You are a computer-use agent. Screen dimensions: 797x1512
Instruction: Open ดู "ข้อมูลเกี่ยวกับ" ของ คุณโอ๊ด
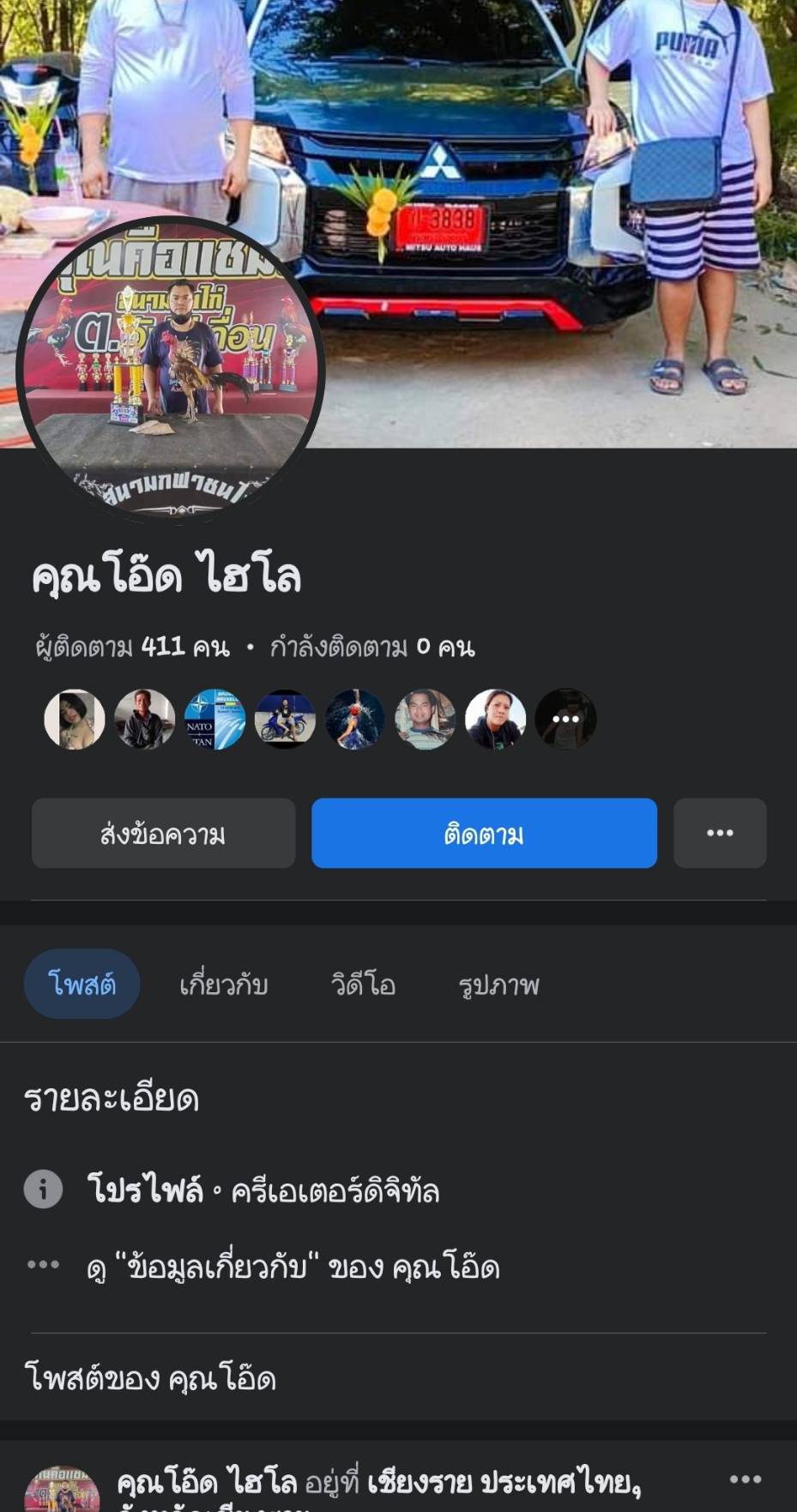(292, 1267)
